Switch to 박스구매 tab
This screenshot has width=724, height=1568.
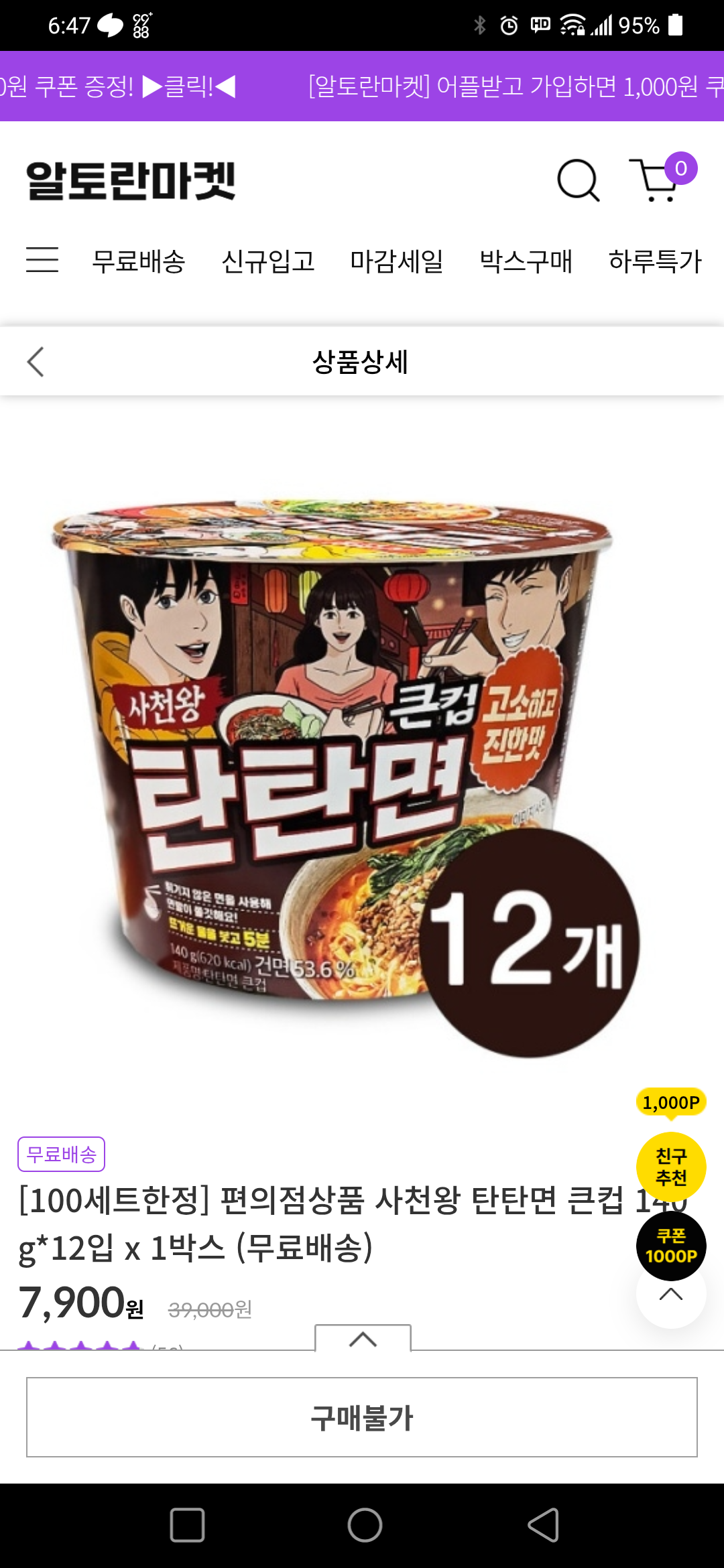tap(526, 261)
